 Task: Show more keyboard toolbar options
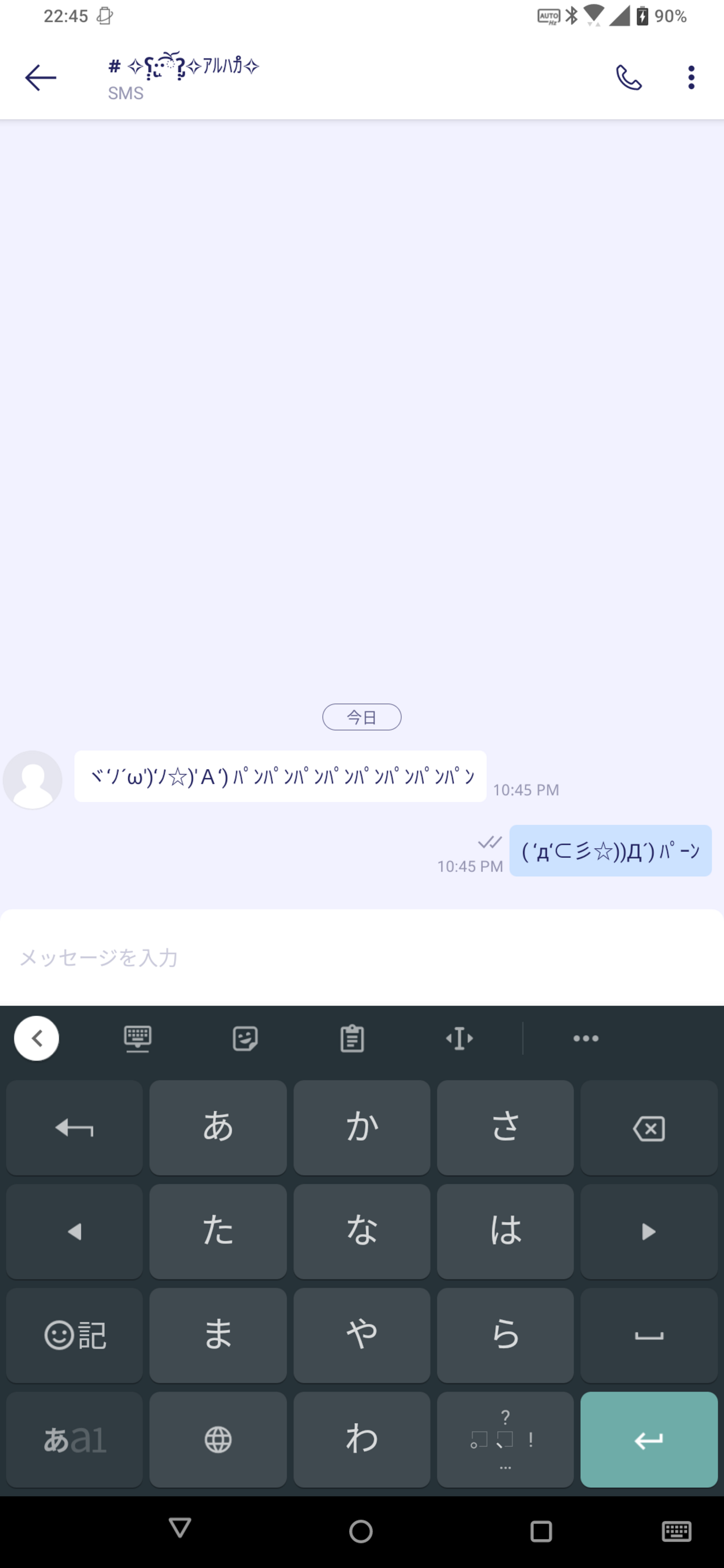pos(586,1039)
